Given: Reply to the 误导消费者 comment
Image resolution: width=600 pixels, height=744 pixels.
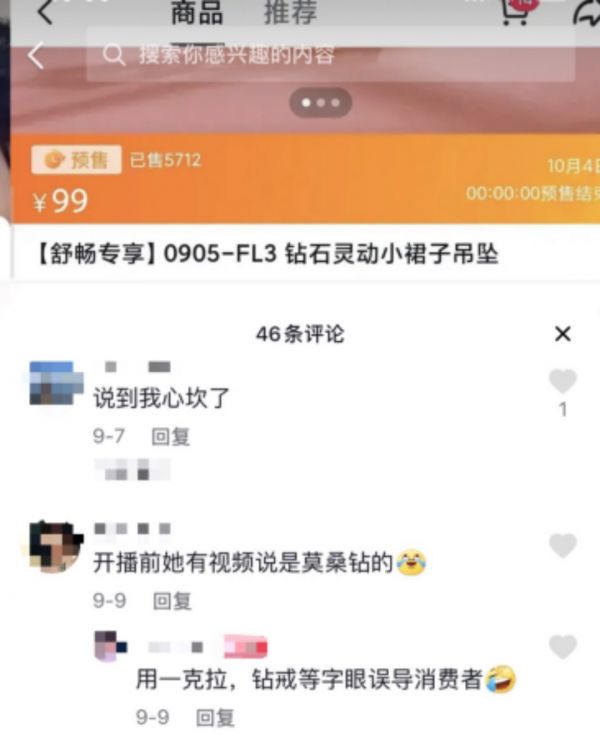Looking at the screenshot, I should pos(215,717).
